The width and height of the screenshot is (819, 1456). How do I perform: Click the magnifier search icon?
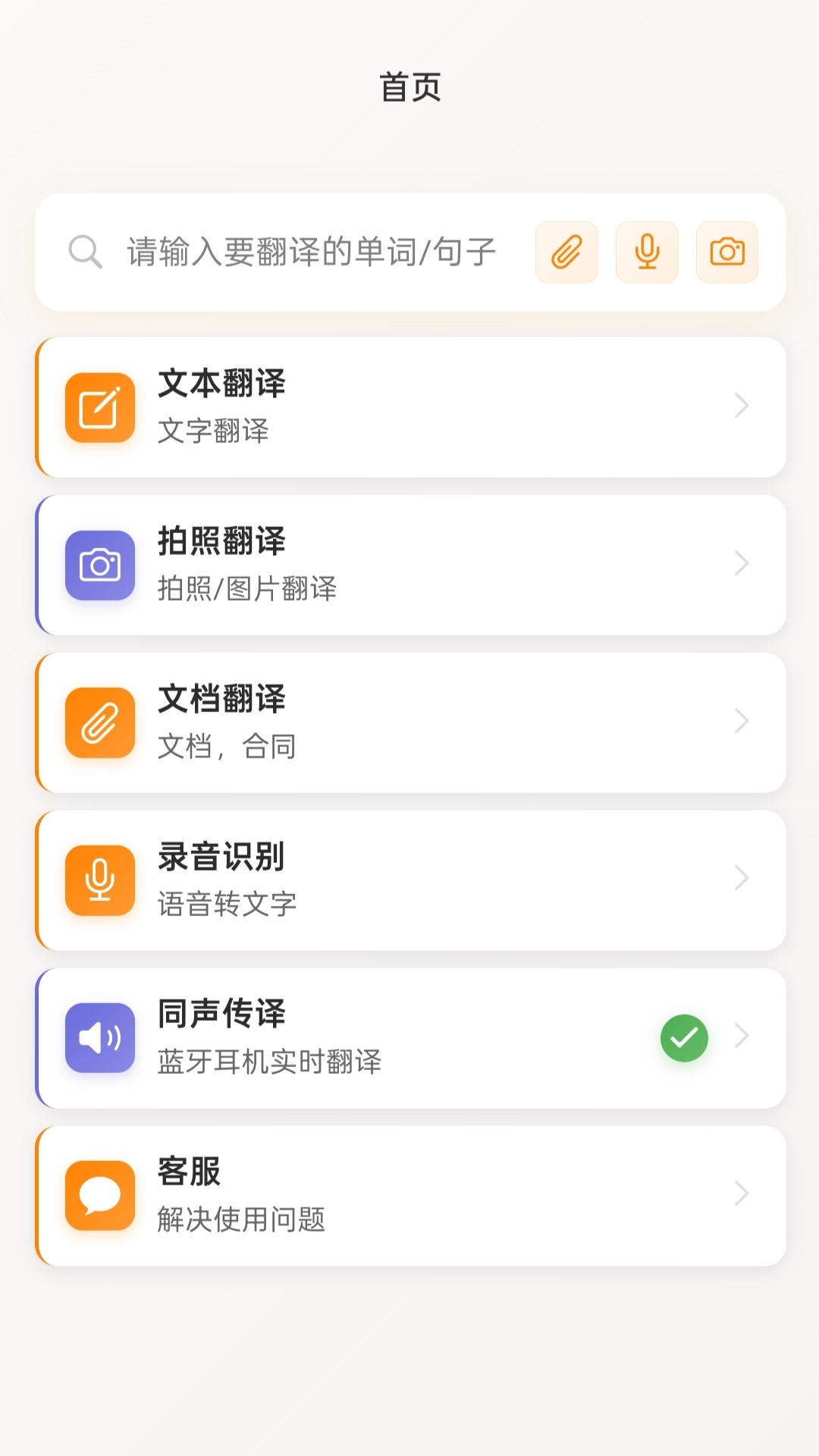[85, 253]
